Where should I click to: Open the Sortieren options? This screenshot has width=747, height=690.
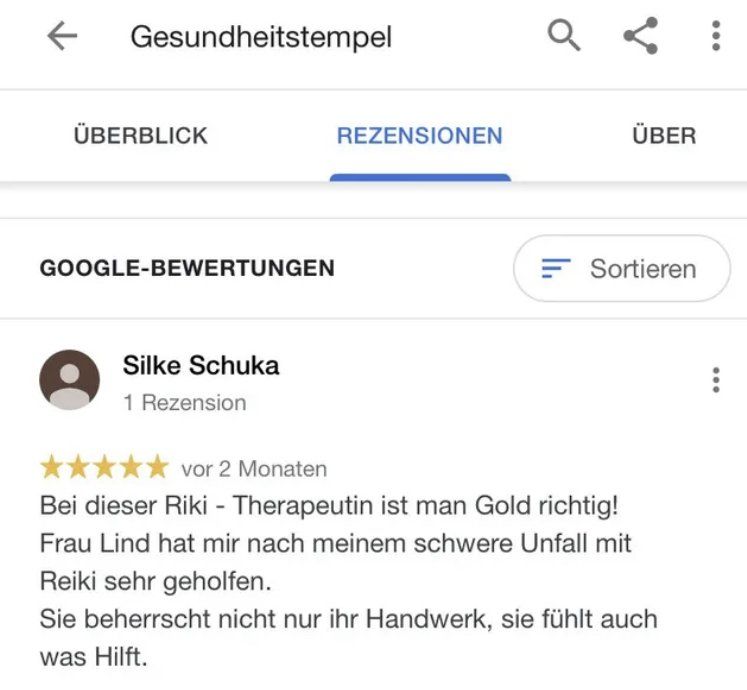pyautogui.click(x=621, y=268)
